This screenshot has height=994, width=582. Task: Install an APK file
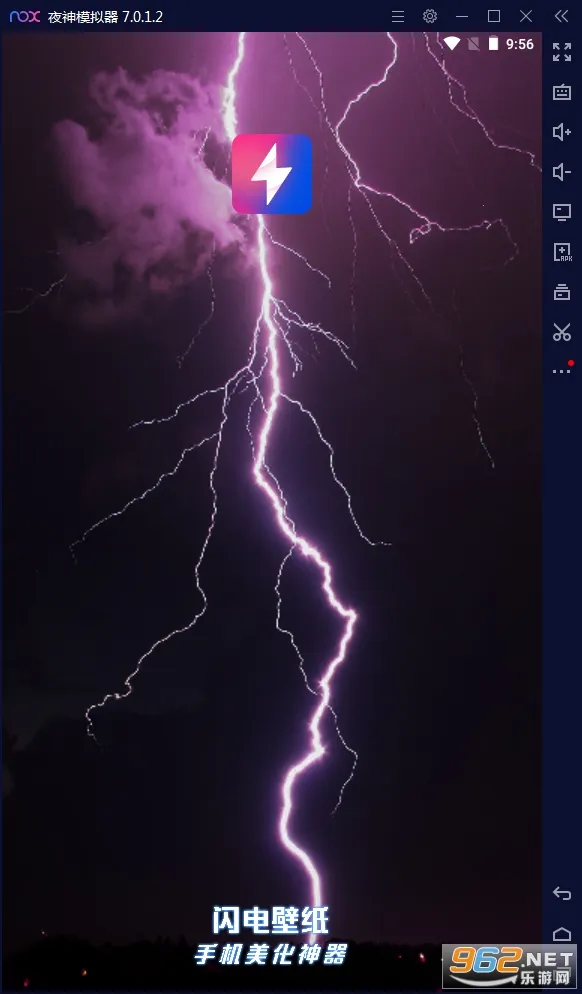[x=562, y=252]
